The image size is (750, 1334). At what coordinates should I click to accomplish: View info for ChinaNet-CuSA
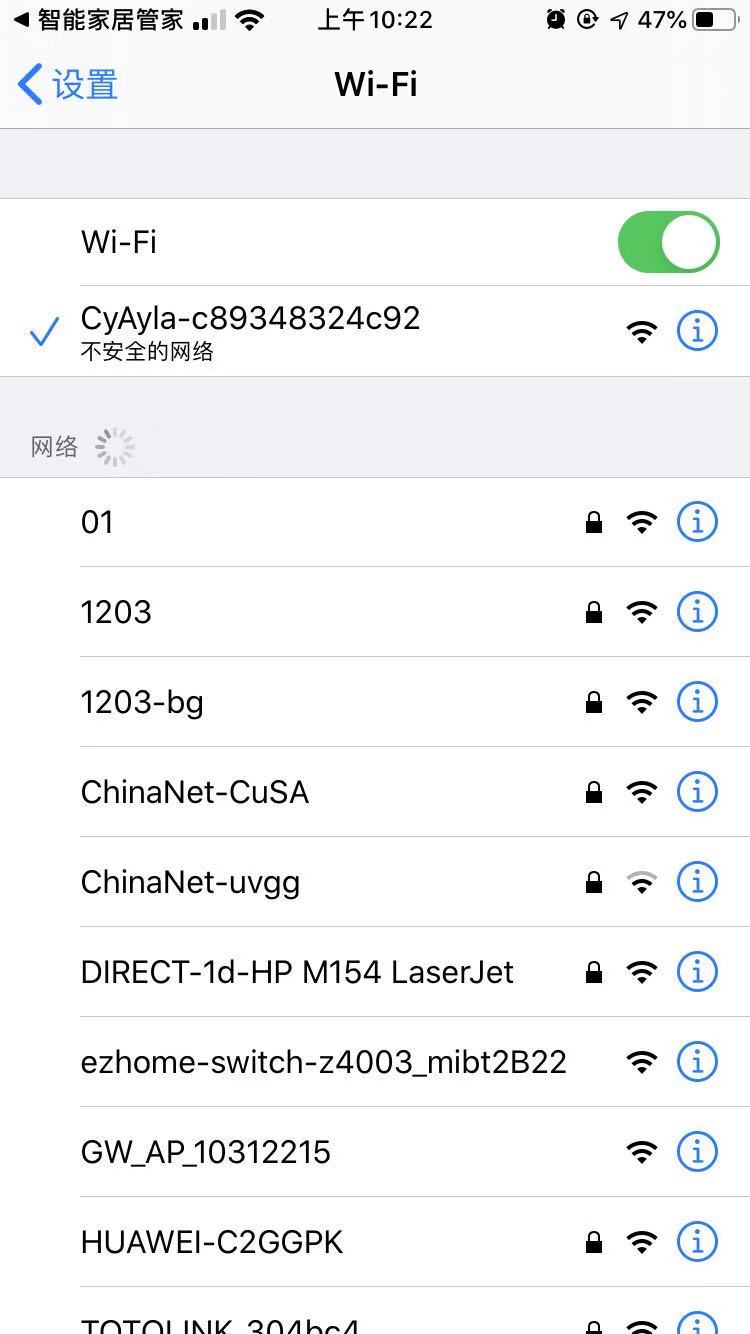click(697, 792)
